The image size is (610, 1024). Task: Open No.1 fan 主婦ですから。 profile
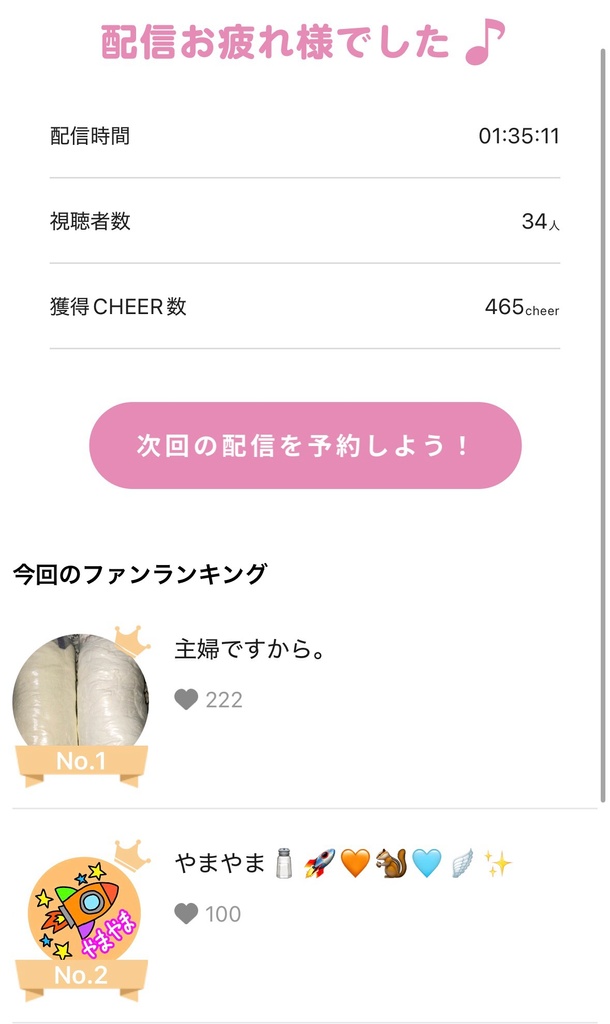point(81,700)
